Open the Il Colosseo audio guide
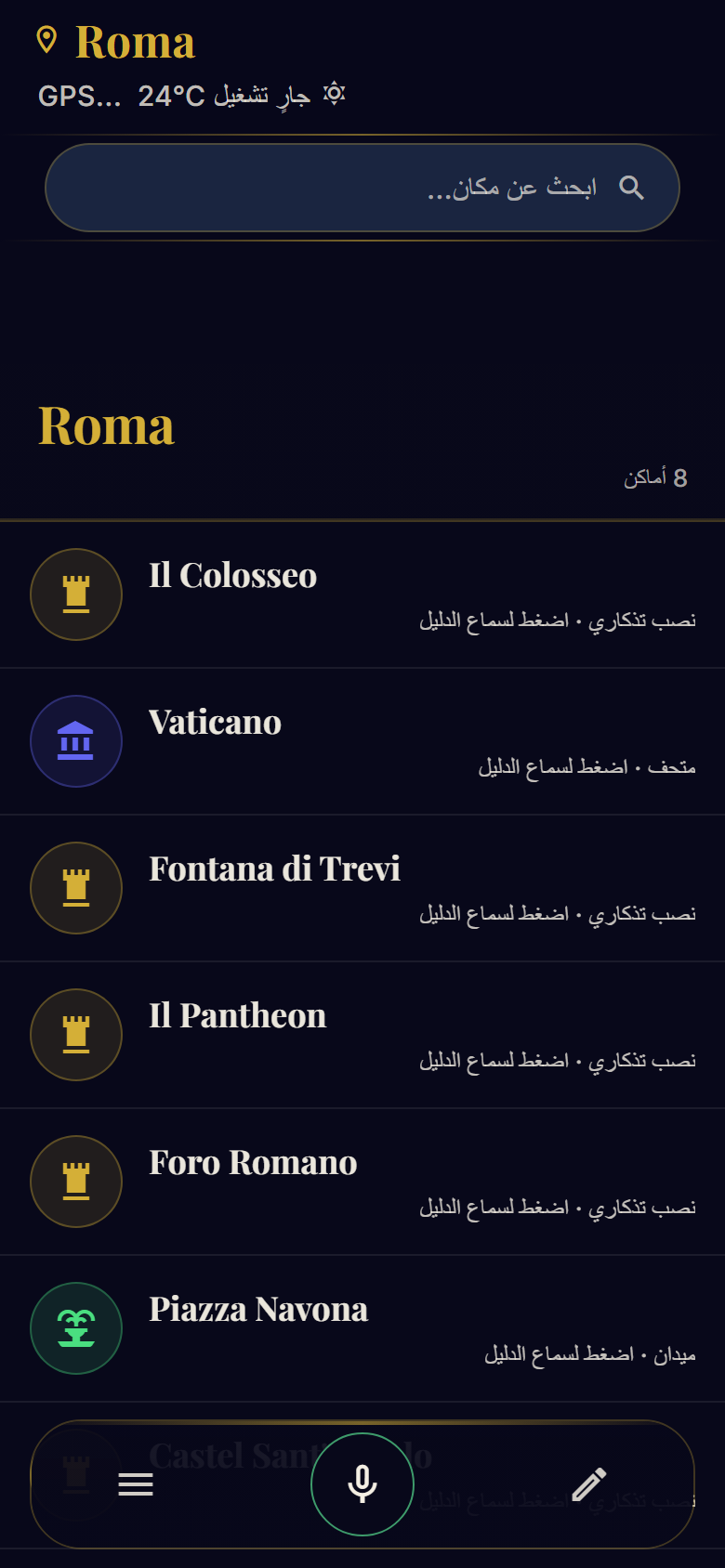 [x=362, y=595]
